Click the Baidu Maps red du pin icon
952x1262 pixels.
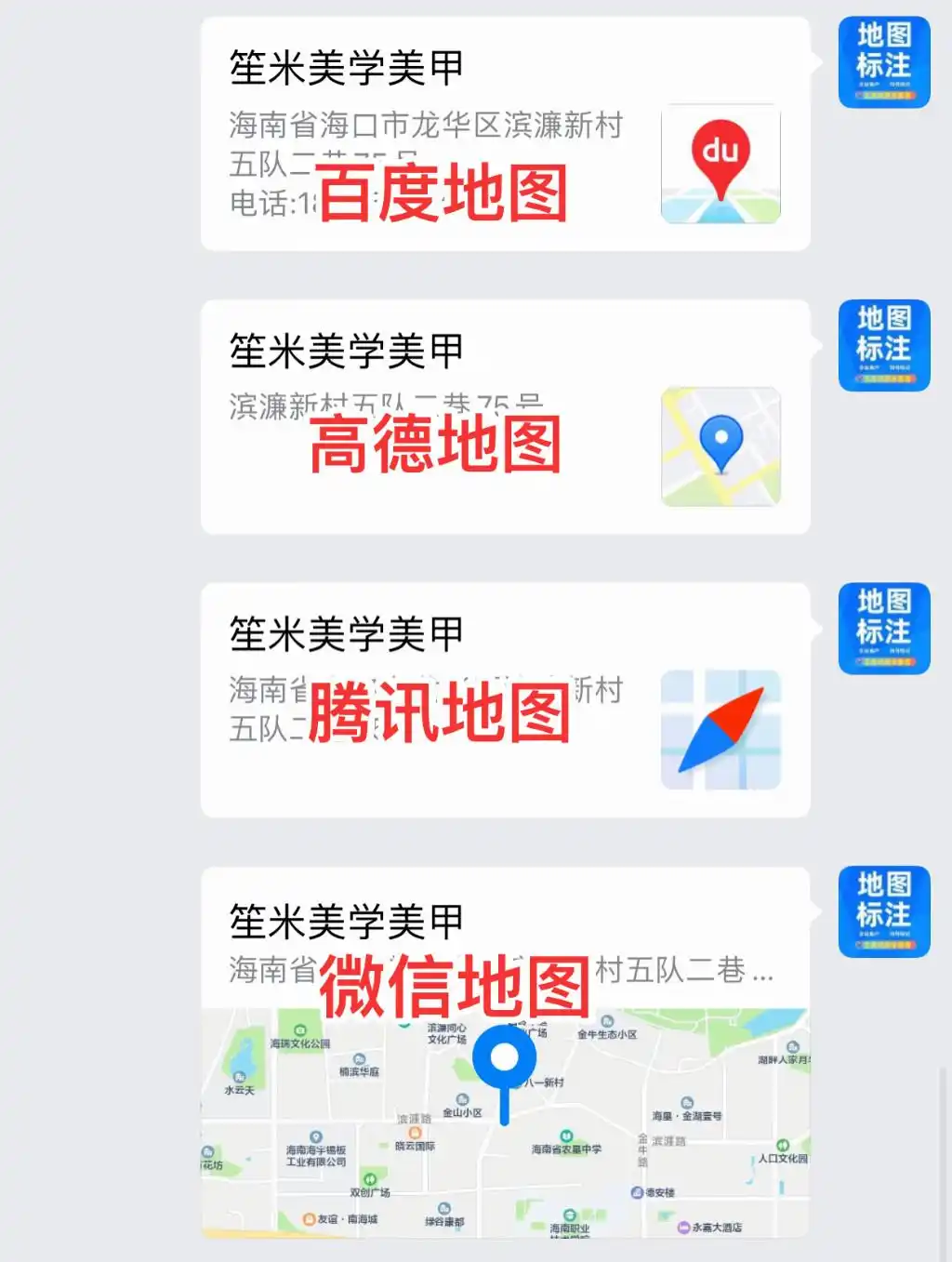coord(721,164)
